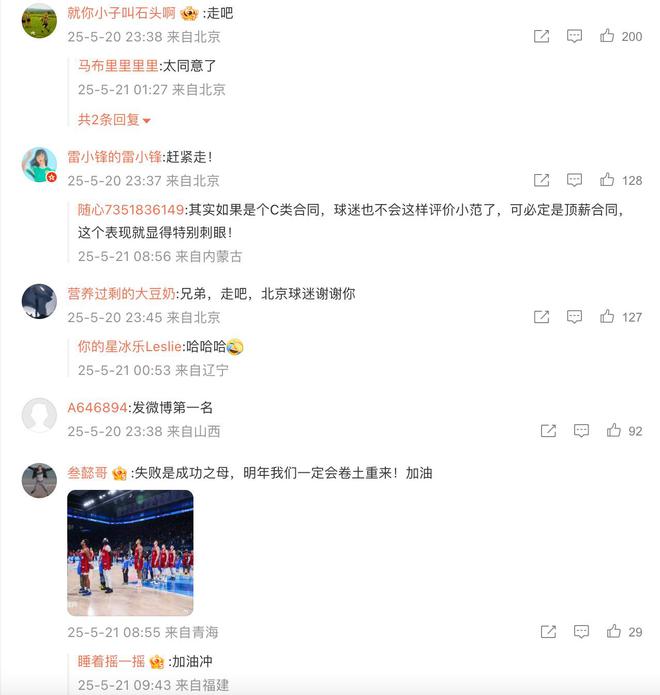Reply to 营养过剩的大豆奶's comment
Image resolution: width=660 pixels, height=695 pixels.
click(x=574, y=317)
